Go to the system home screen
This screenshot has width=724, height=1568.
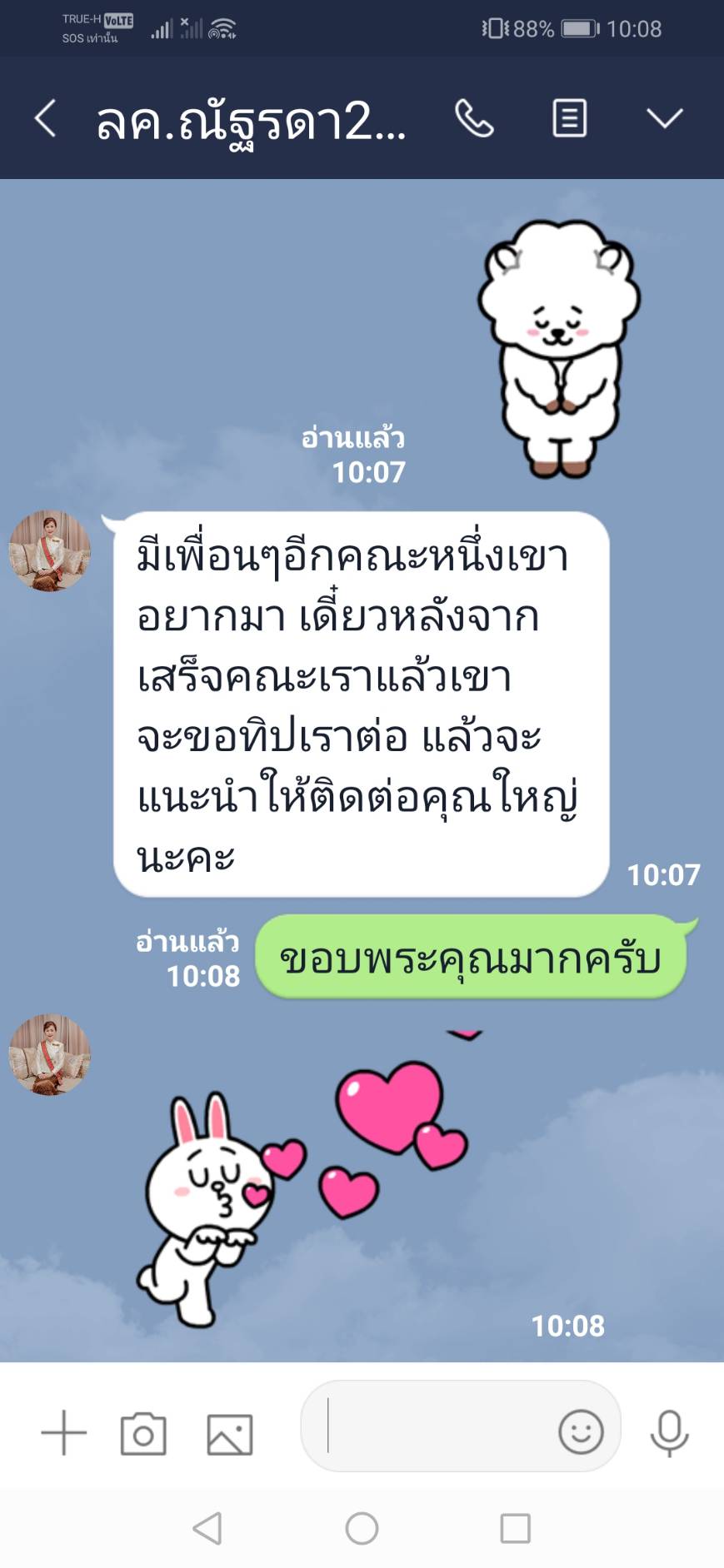tap(362, 1528)
